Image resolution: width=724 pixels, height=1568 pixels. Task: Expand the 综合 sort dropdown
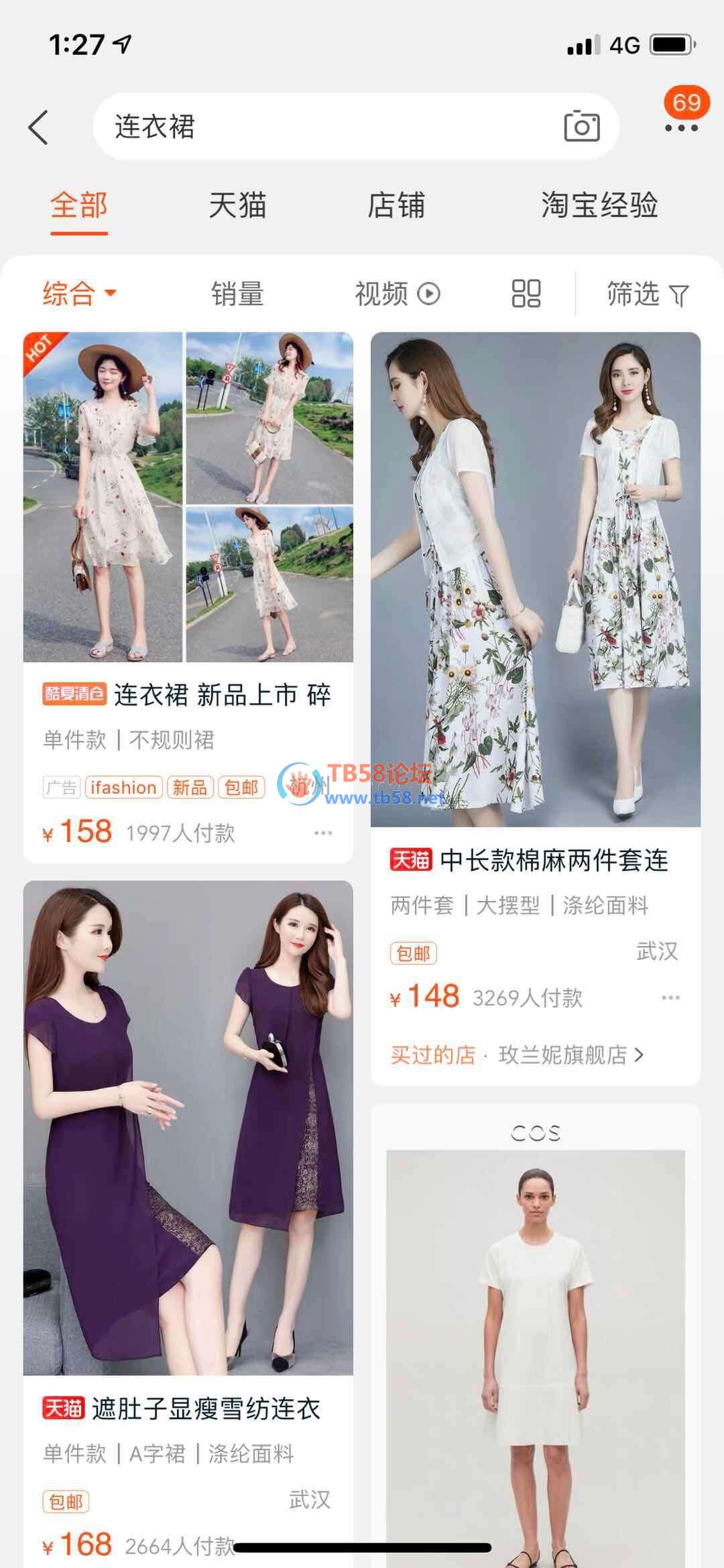pyautogui.click(x=79, y=294)
